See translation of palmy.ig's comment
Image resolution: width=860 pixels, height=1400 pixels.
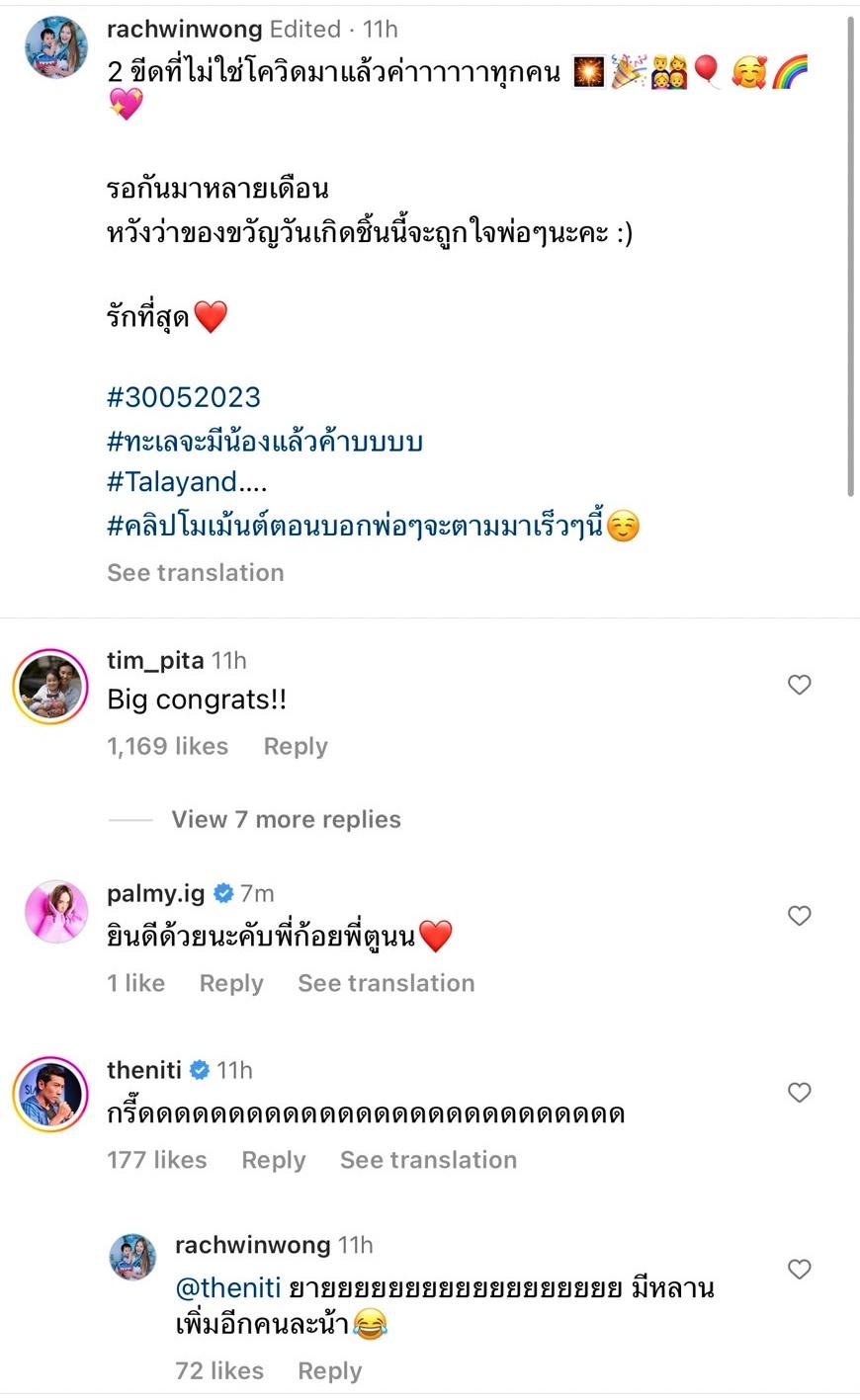pos(386,983)
